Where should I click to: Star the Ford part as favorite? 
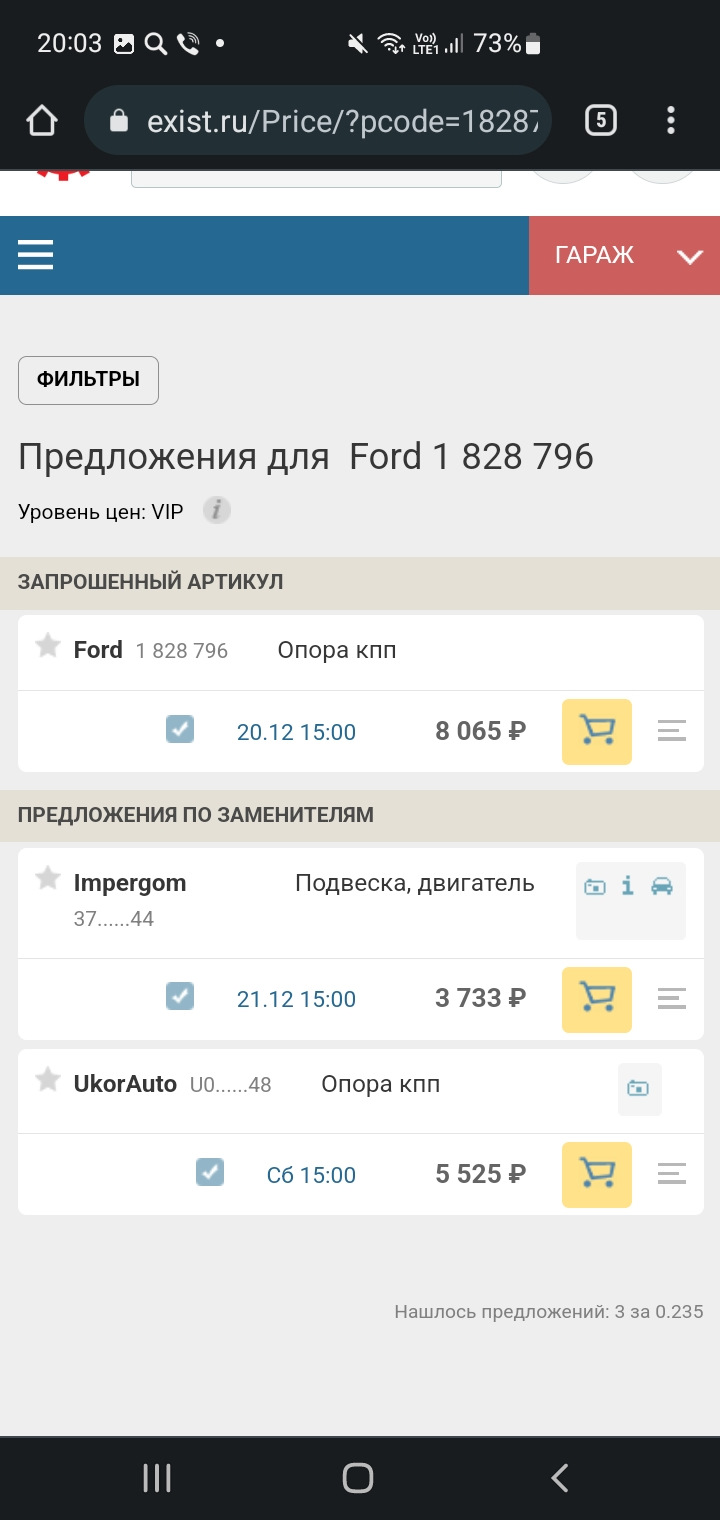pos(47,647)
